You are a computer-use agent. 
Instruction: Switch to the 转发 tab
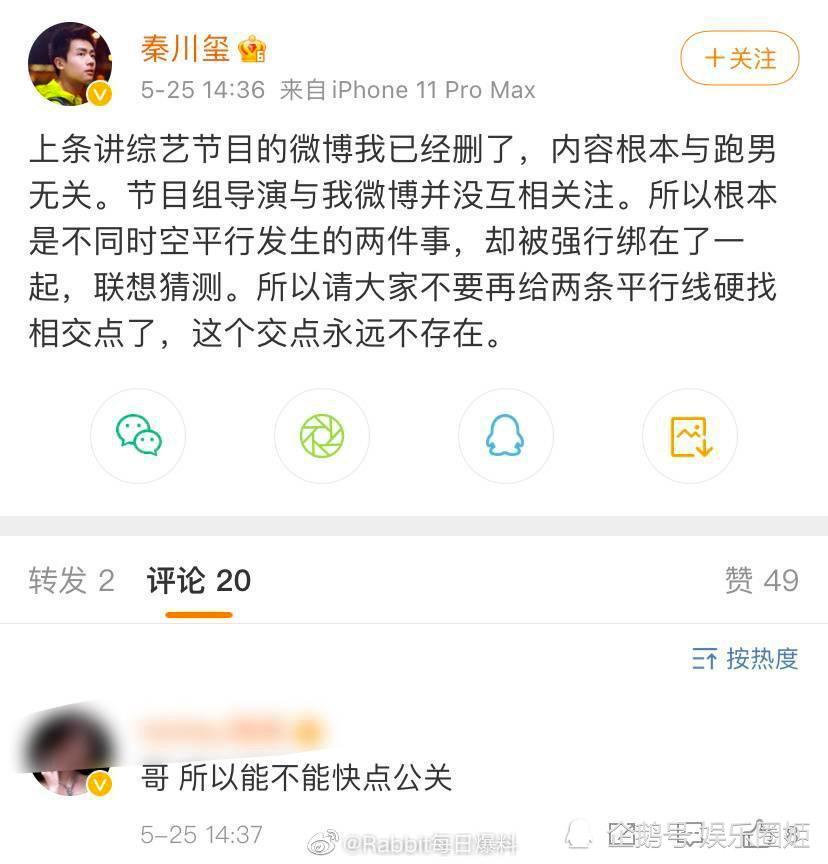pyautogui.click(x=71, y=580)
